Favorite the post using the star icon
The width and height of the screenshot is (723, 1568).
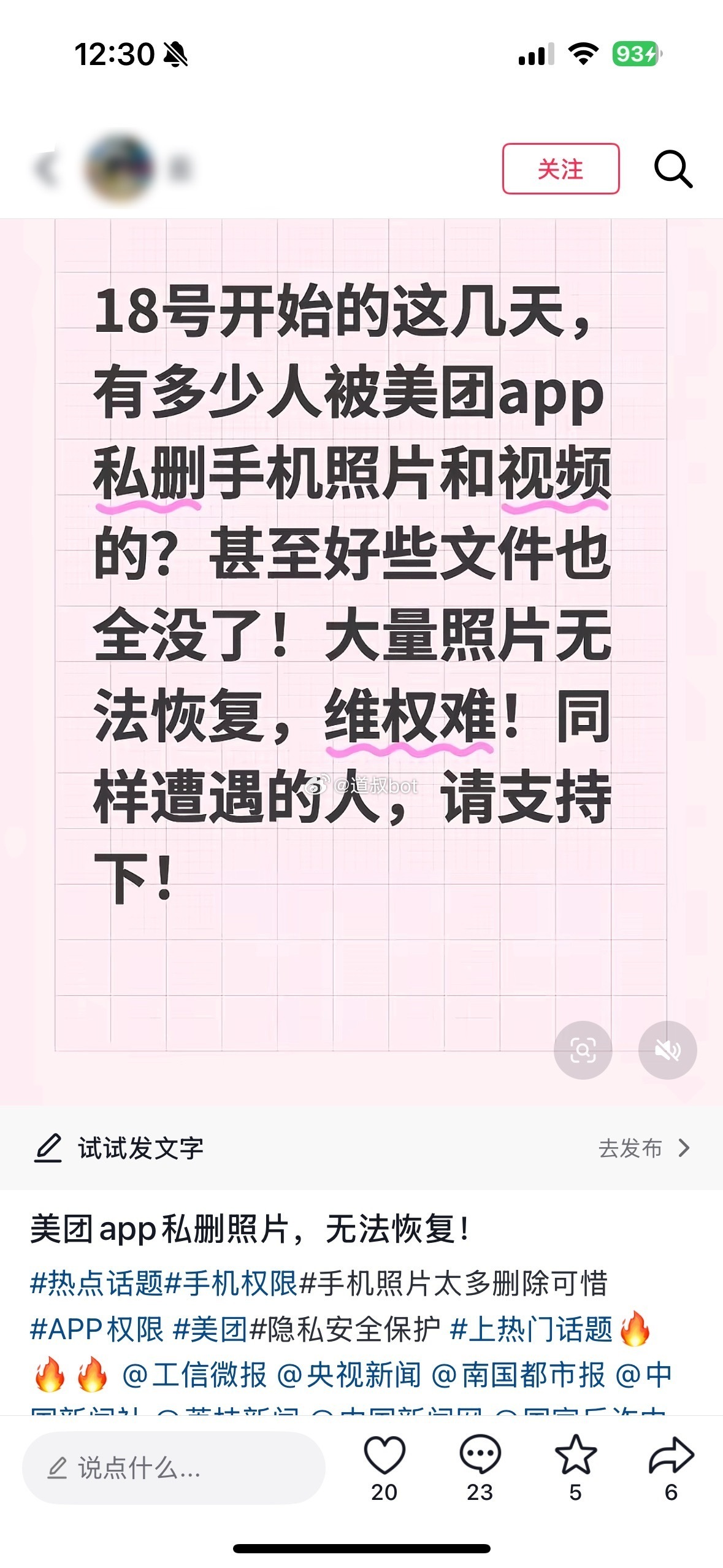574,1454
